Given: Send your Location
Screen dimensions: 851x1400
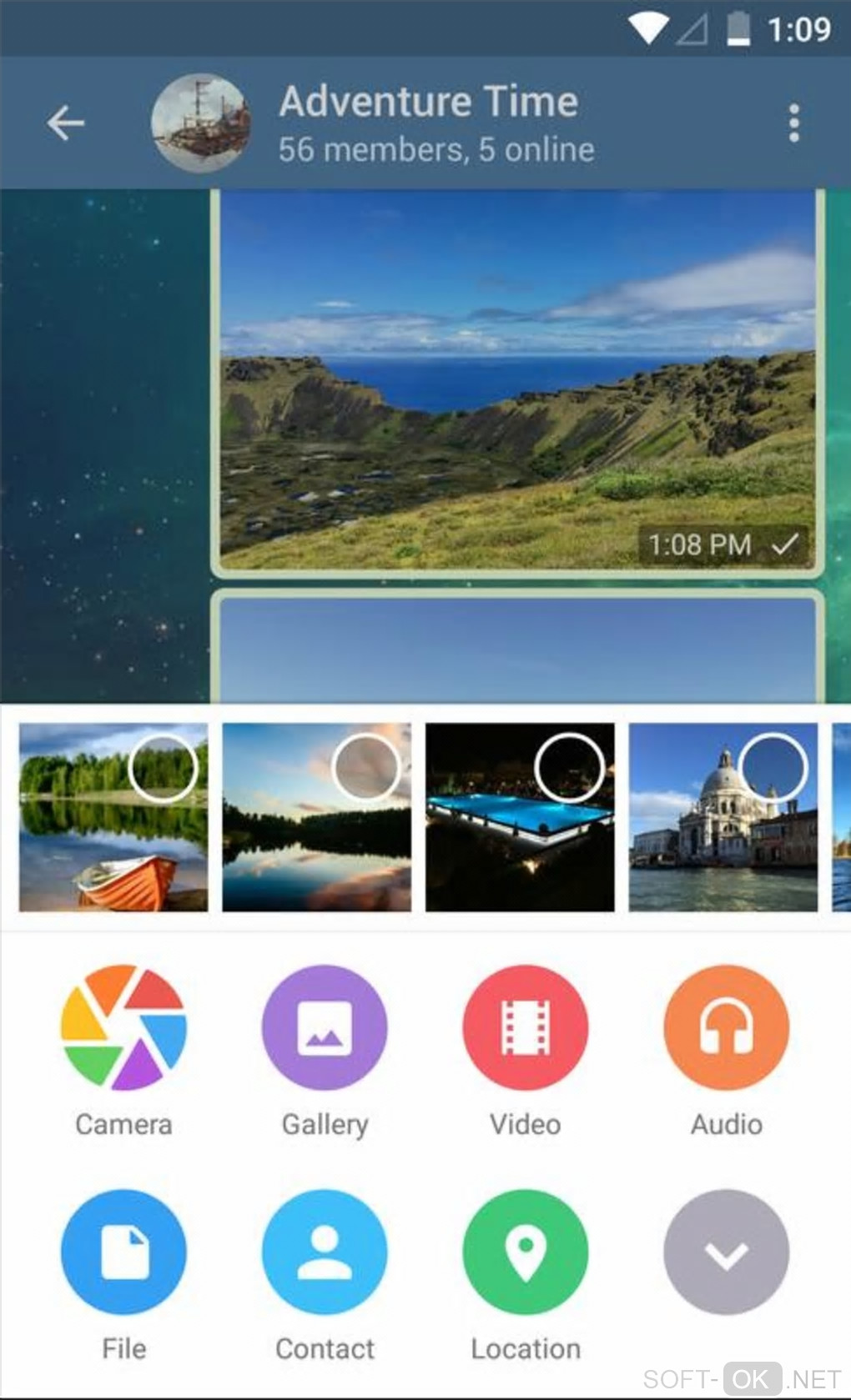Looking at the screenshot, I should tap(526, 1252).
